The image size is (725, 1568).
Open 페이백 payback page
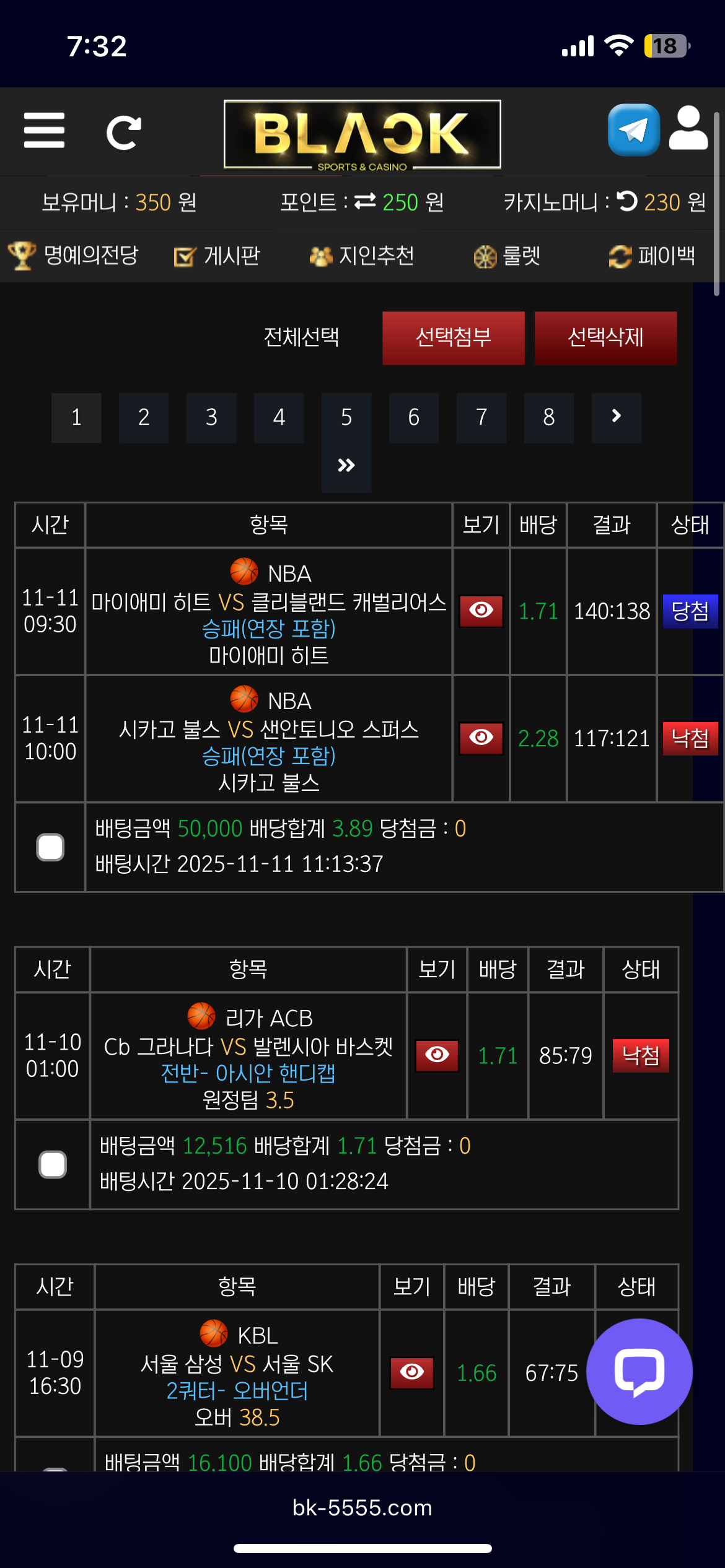tap(652, 255)
